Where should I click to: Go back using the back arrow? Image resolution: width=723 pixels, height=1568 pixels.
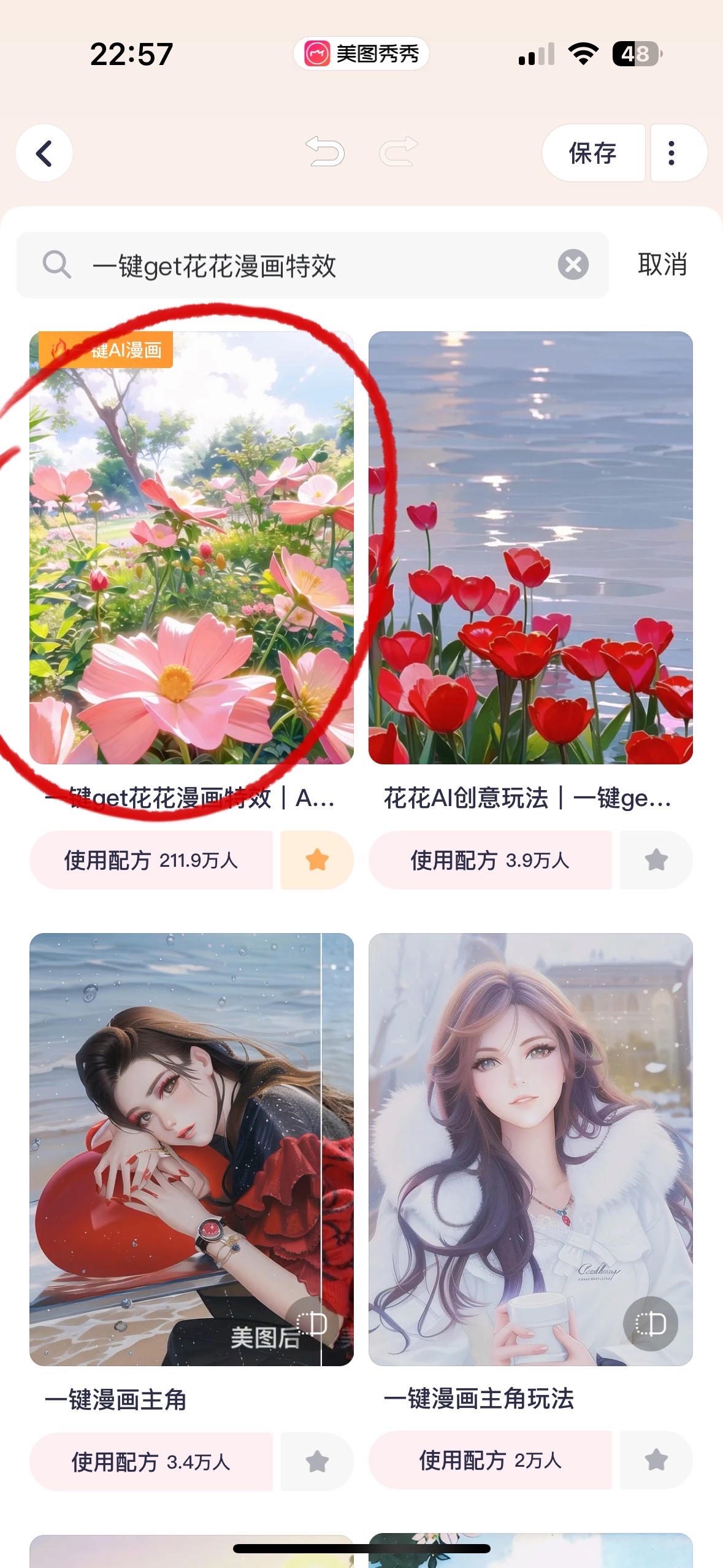pyautogui.click(x=44, y=153)
